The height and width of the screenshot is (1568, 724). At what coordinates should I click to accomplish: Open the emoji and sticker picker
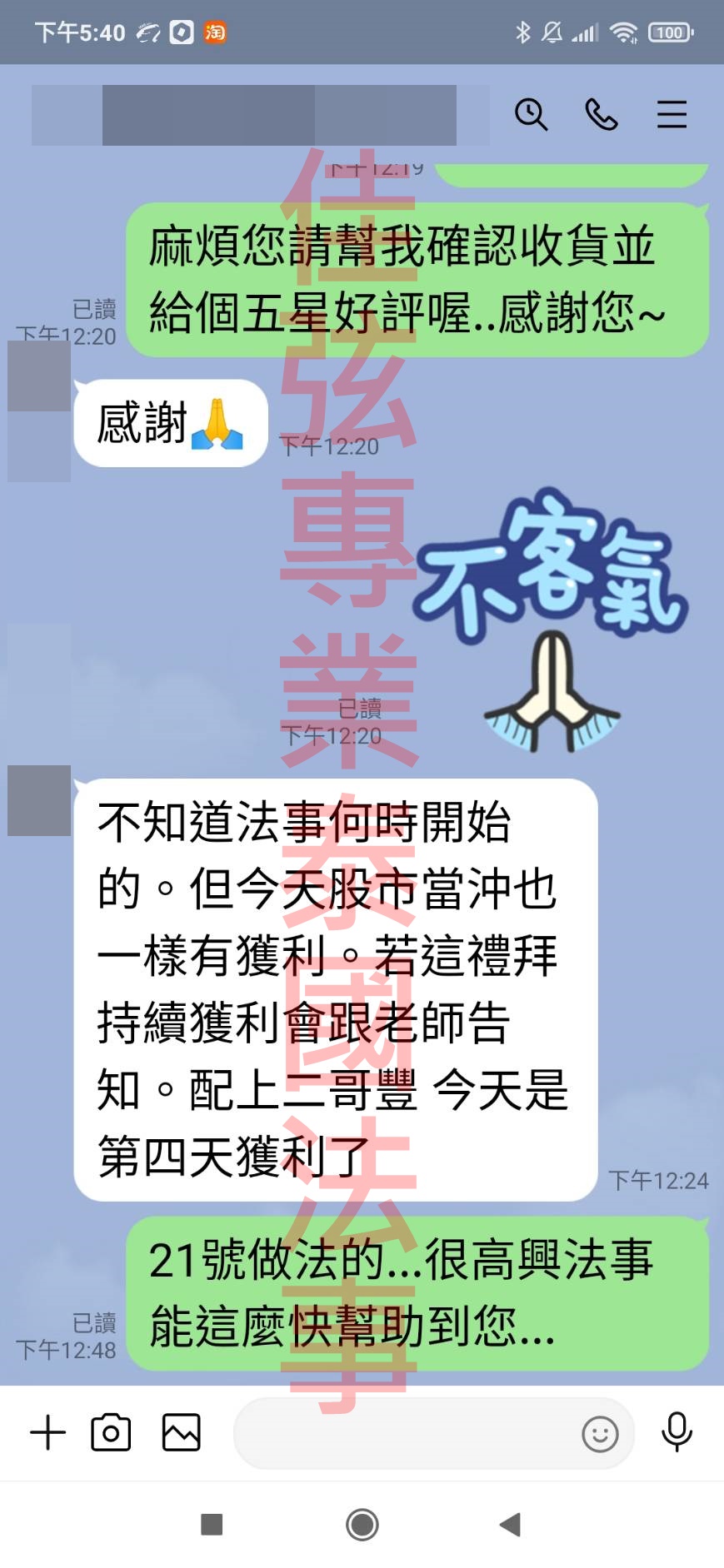(x=600, y=1434)
